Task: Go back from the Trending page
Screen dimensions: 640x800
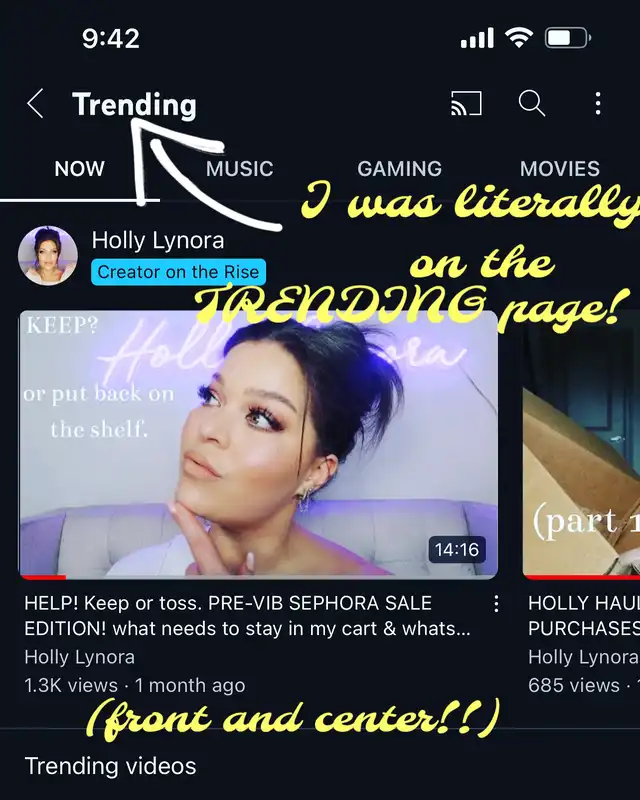Action: tap(35, 104)
